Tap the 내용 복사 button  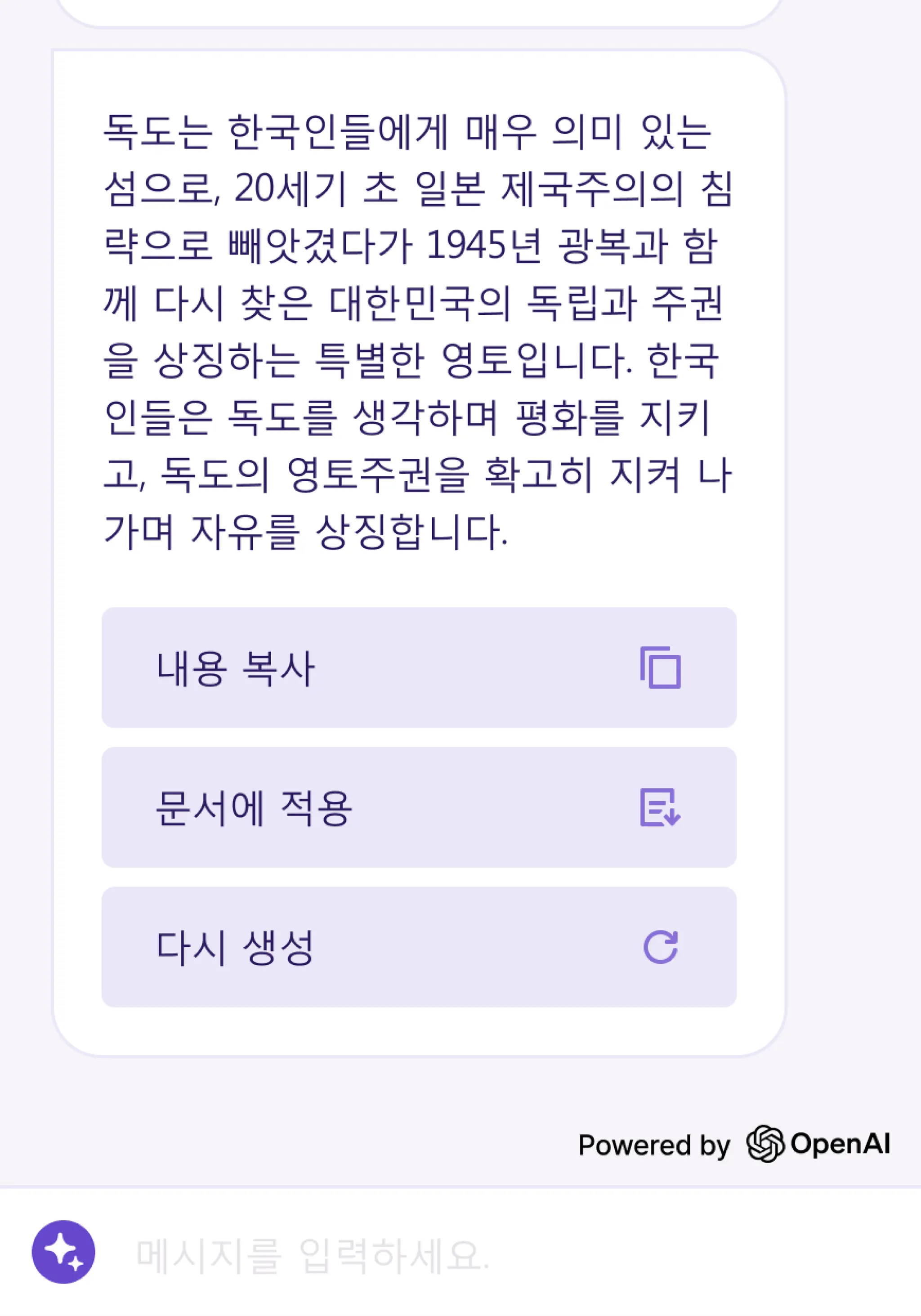pos(418,668)
